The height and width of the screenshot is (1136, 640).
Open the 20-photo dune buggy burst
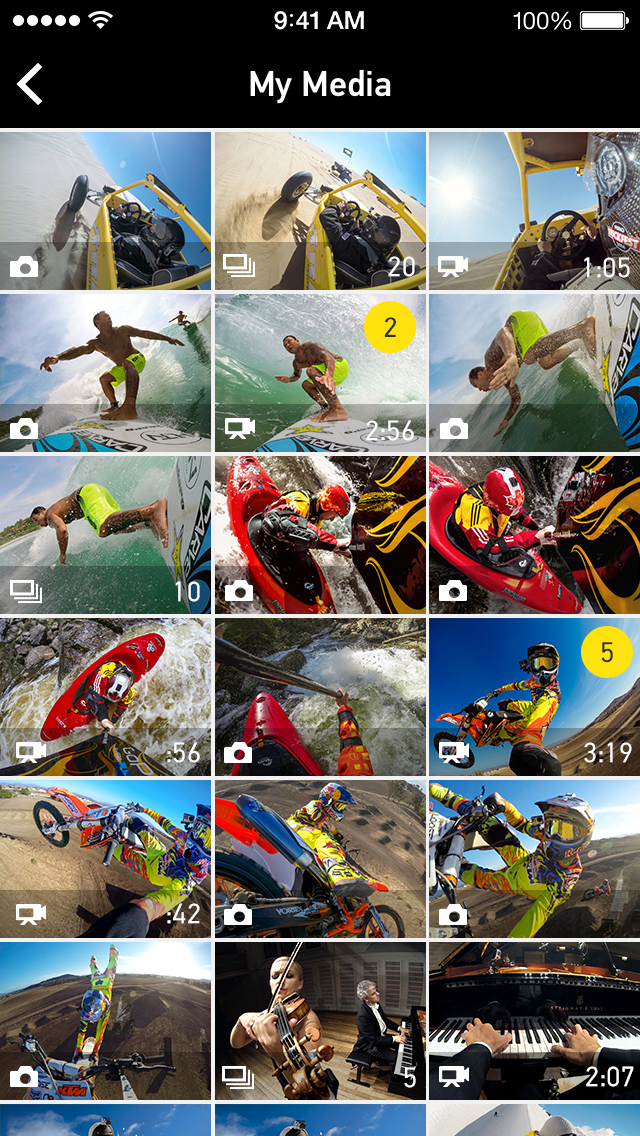[x=320, y=211]
